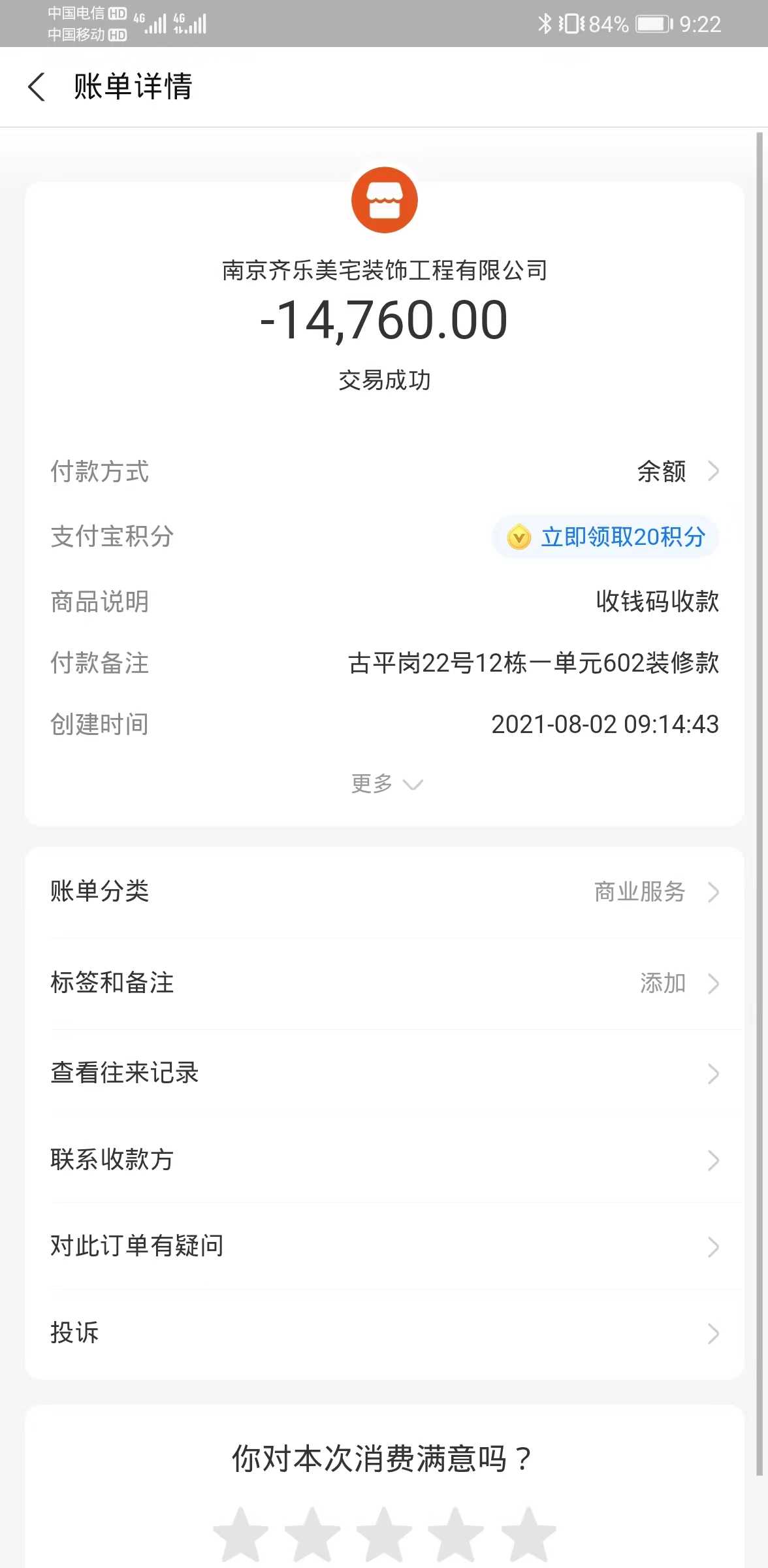
Task: Go back from 账单详情 page
Action: coord(37,87)
